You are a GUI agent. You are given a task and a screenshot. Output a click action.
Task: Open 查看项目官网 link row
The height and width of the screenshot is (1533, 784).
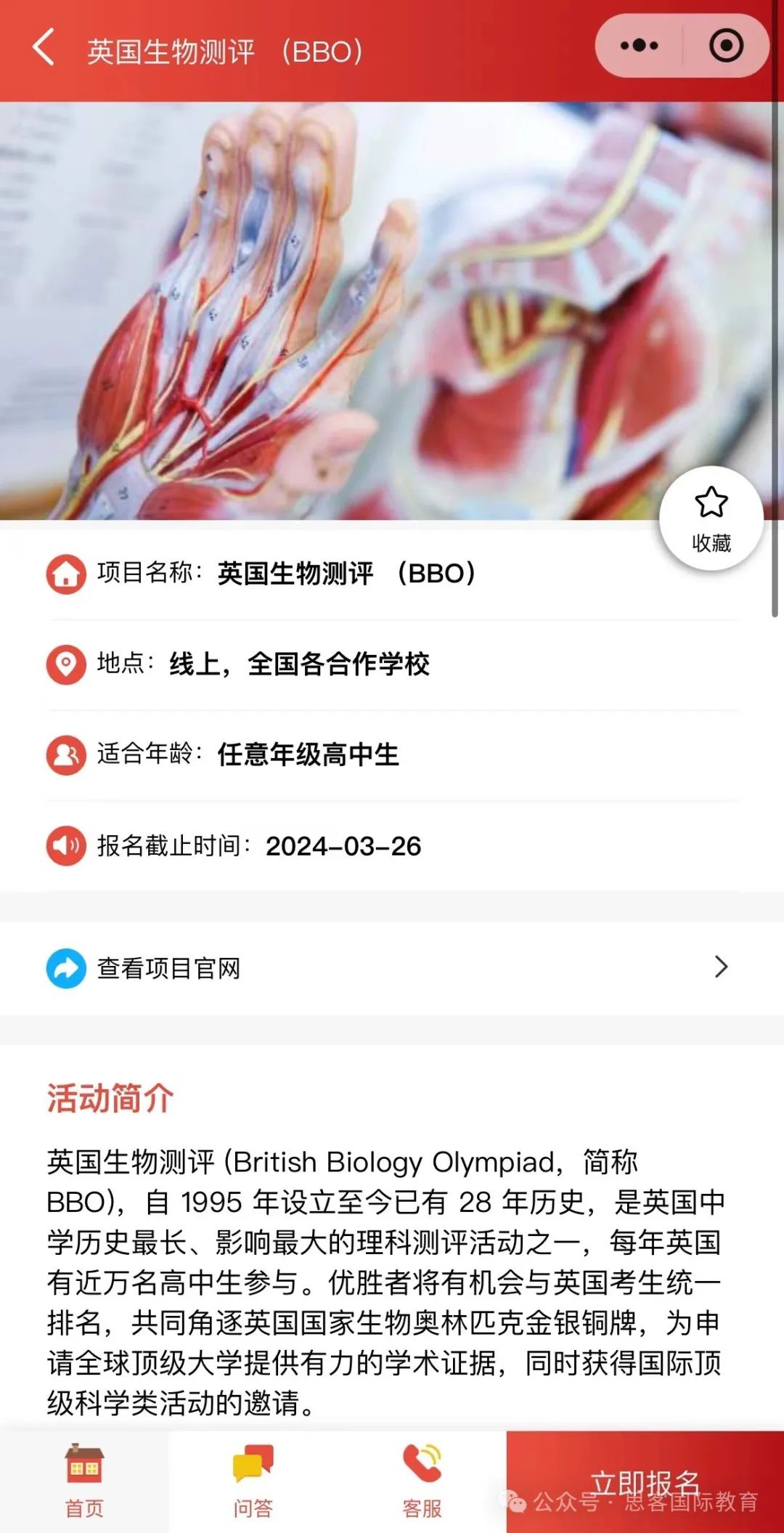392,968
